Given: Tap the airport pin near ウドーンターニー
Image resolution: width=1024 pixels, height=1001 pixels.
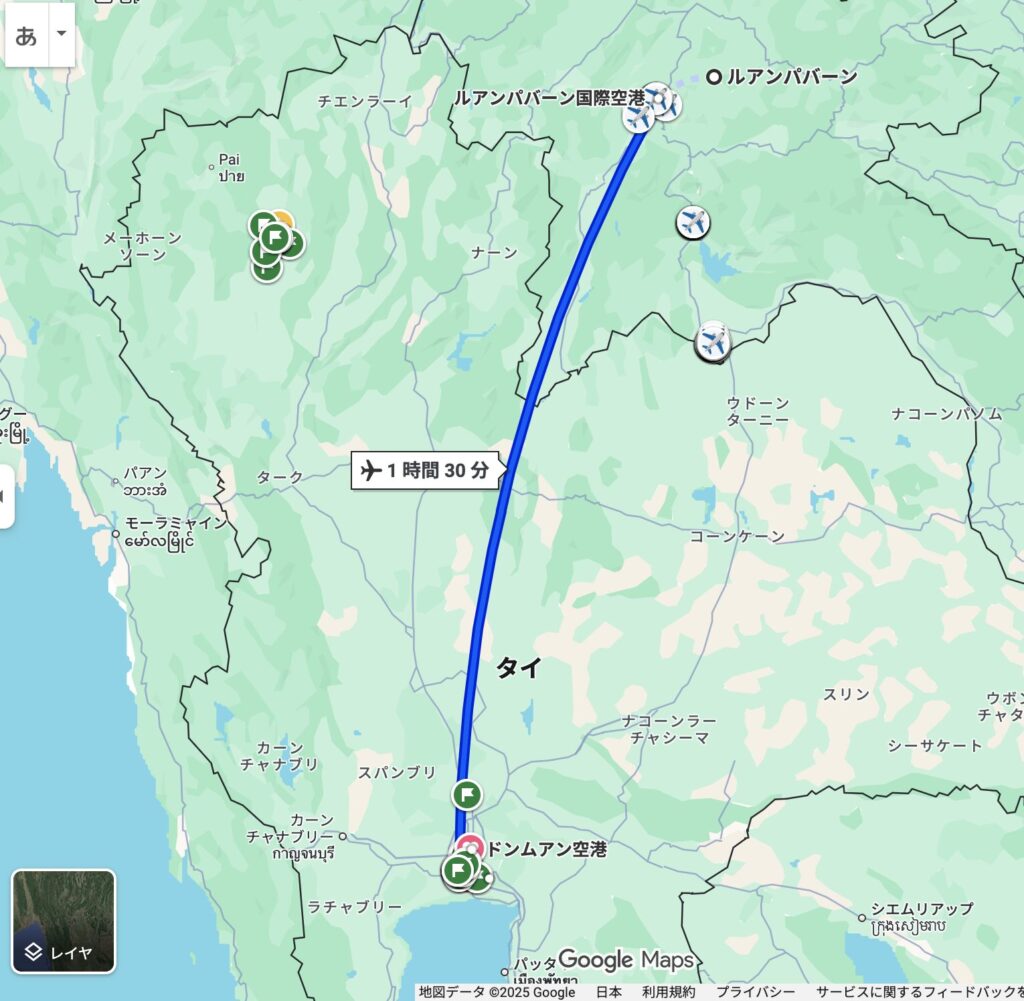Looking at the screenshot, I should click(712, 342).
